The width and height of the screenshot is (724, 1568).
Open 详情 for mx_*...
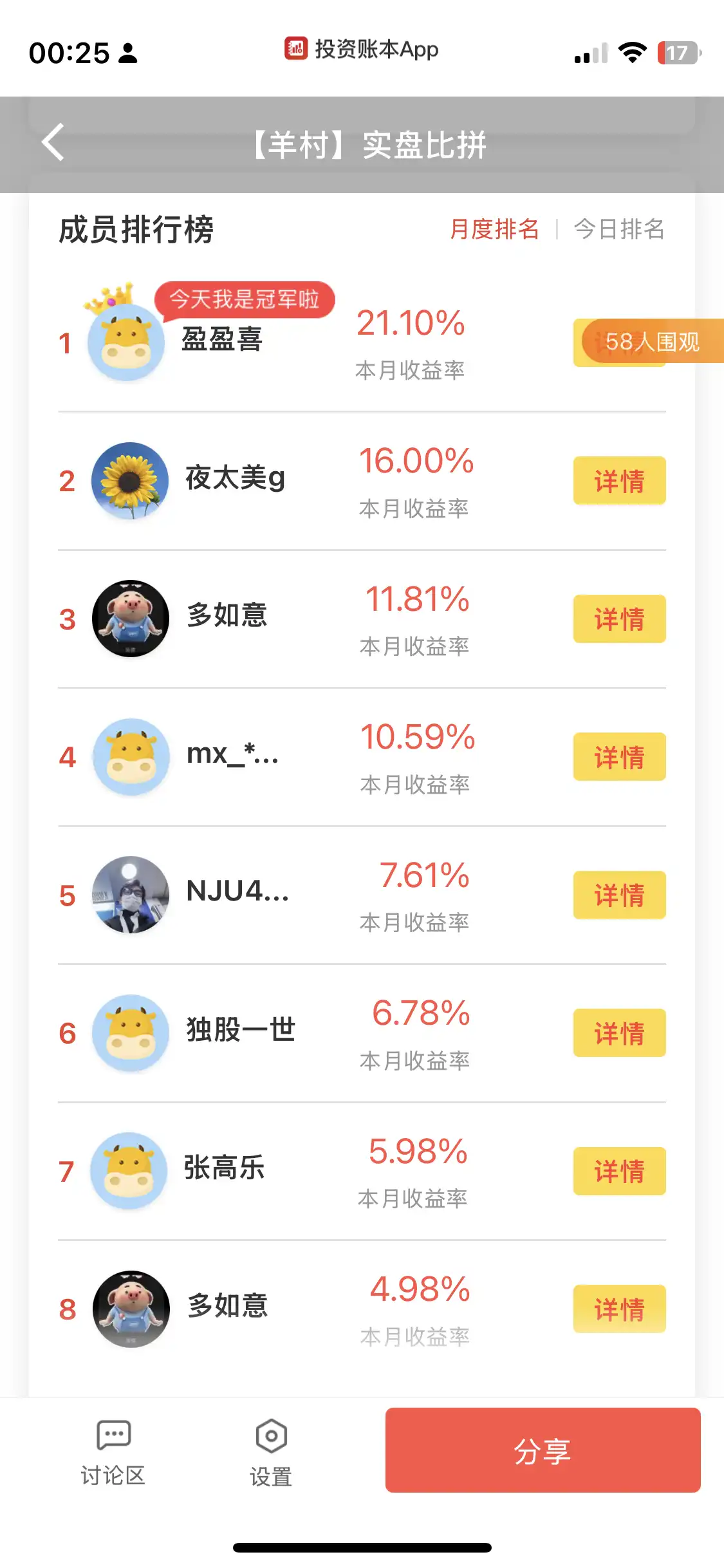[619, 757]
